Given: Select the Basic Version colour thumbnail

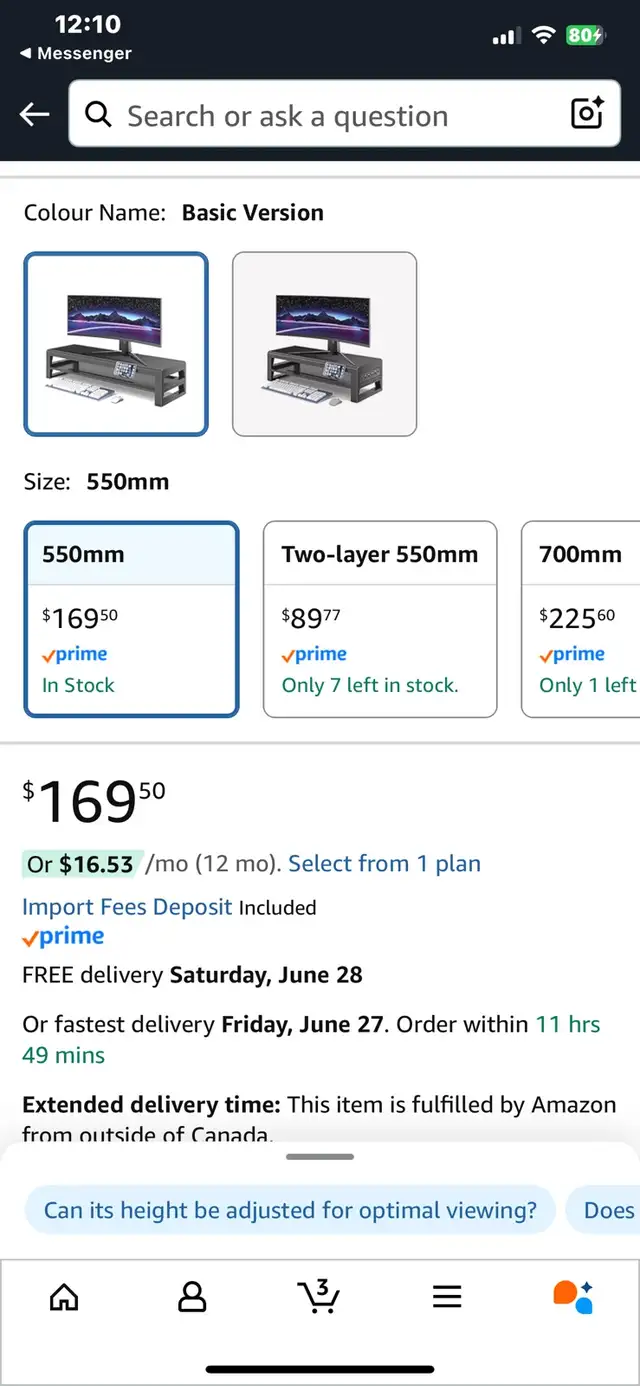Looking at the screenshot, I should [x=116, y=344].
